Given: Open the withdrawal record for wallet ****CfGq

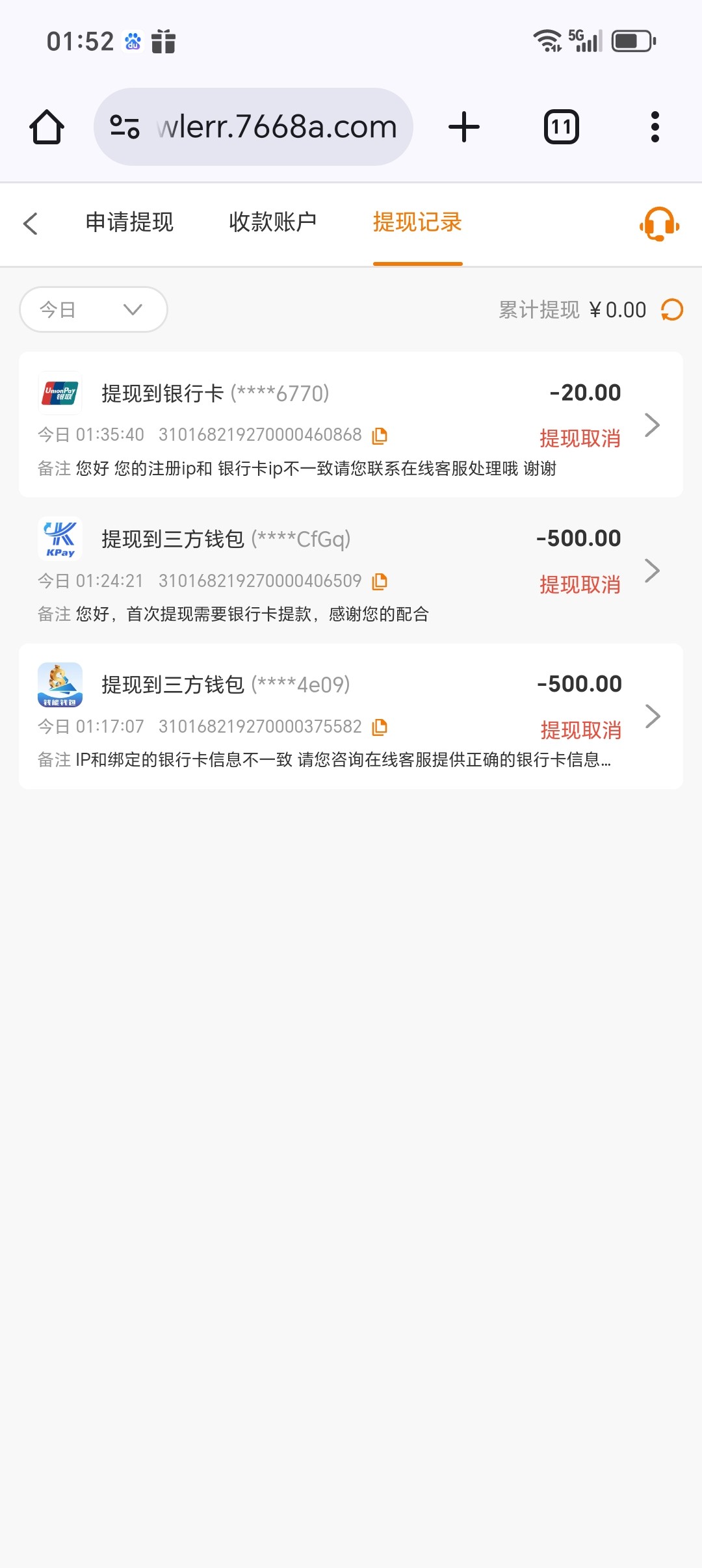Looking at the screenshot, I should point(651,571).
